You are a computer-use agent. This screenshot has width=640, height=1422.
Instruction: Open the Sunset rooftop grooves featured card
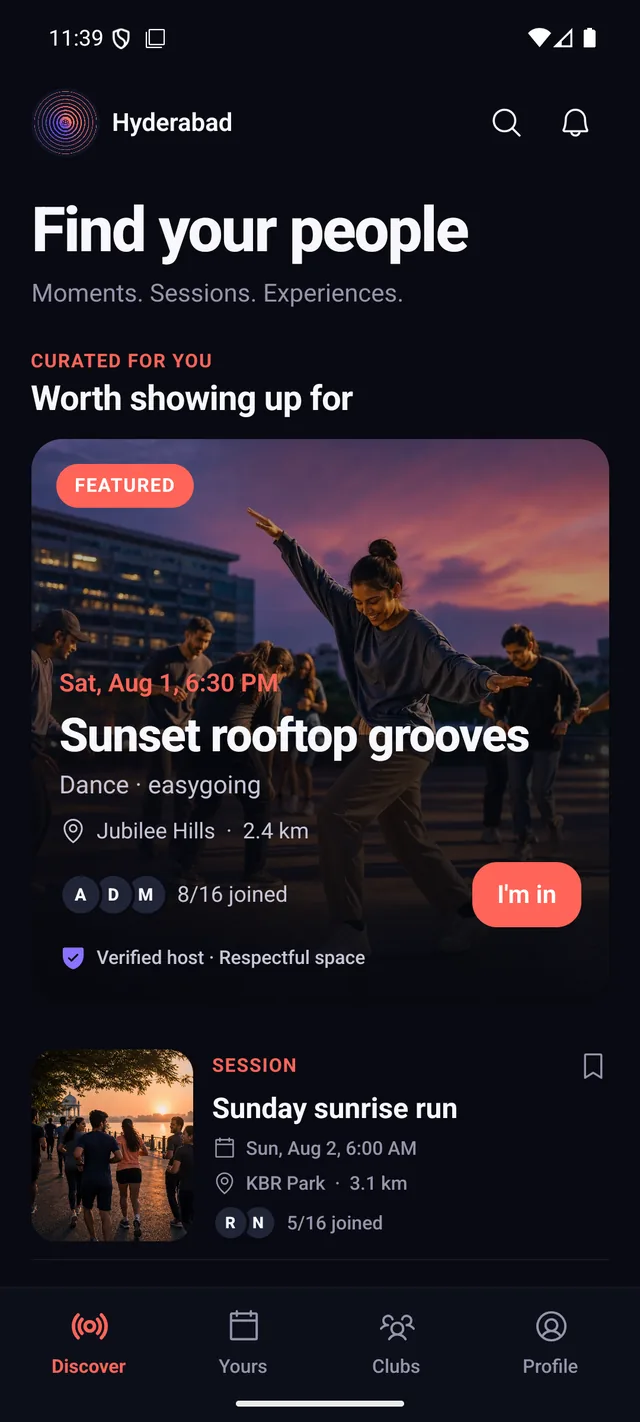pos(320,720)
